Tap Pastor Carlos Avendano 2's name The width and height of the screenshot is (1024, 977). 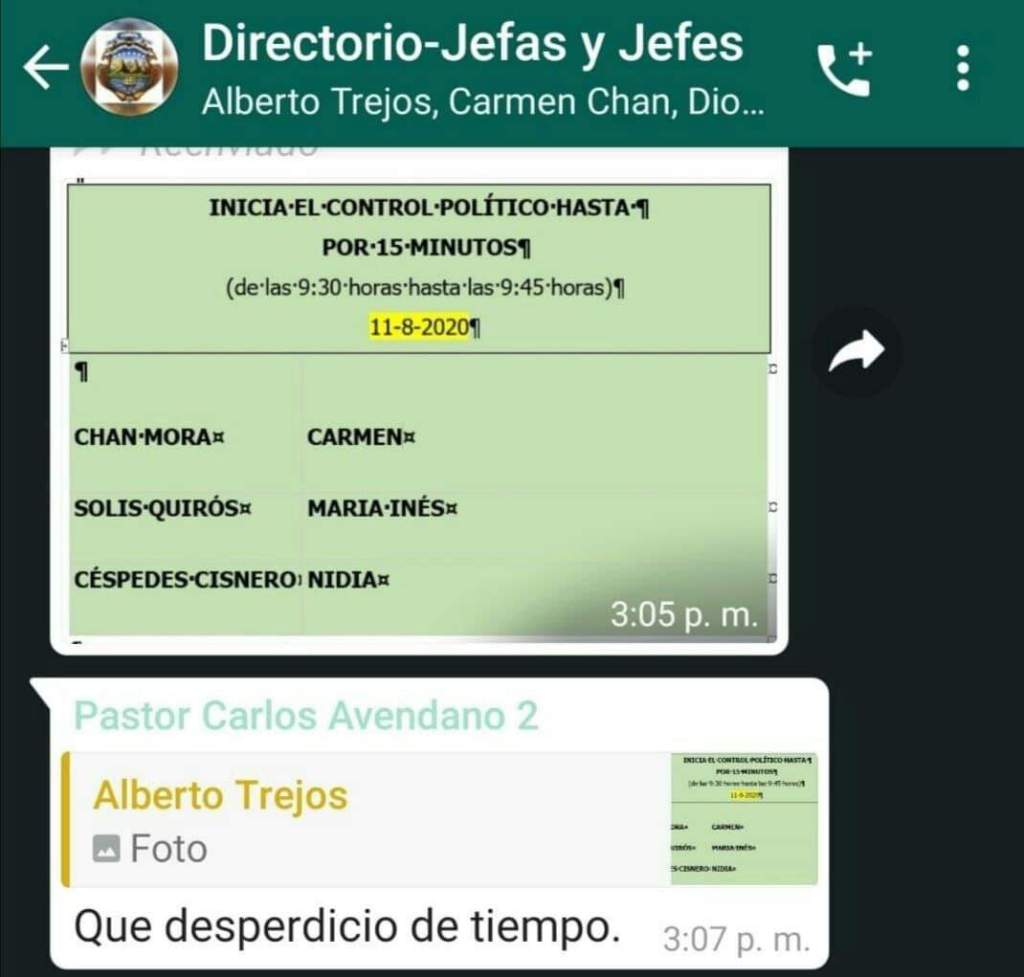[307, 716]
